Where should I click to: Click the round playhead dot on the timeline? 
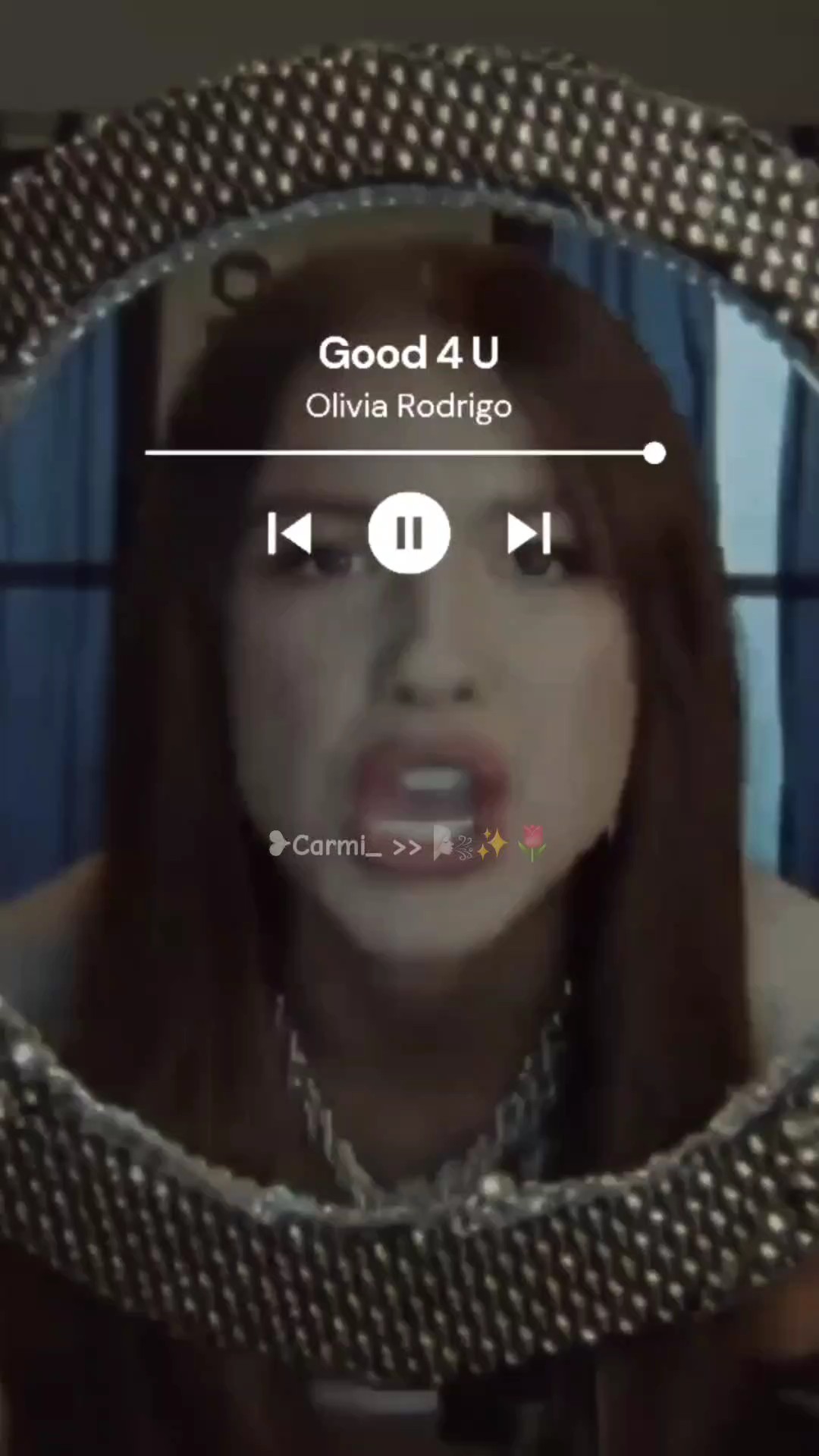click(x=654, y=453)
